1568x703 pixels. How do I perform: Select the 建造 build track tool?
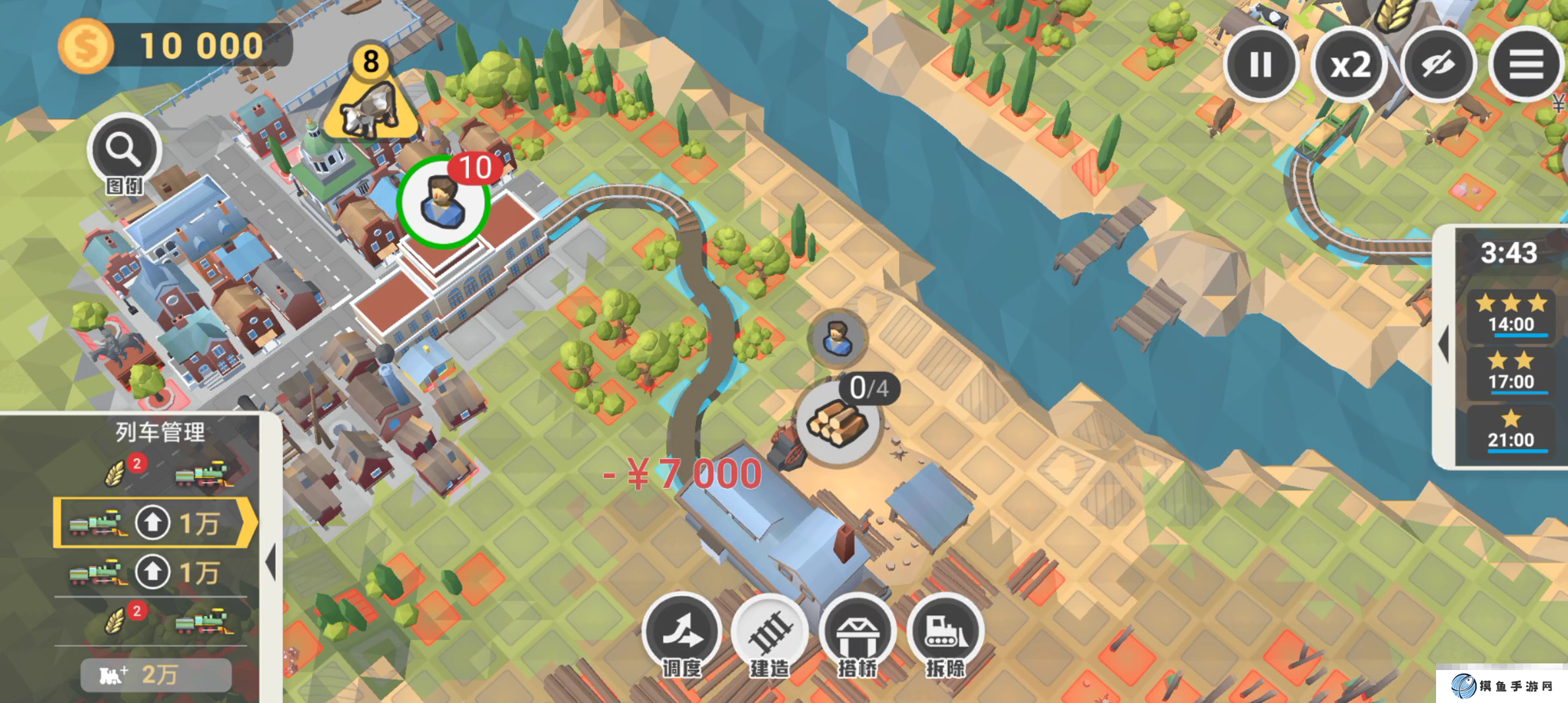pos(769,632)
